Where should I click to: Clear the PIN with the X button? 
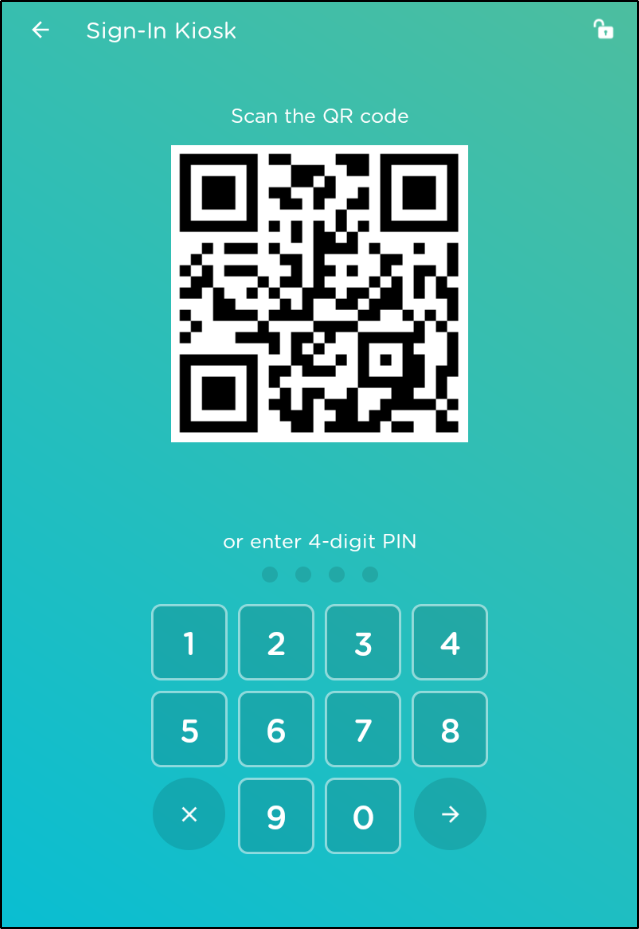[x=189, y=814]
